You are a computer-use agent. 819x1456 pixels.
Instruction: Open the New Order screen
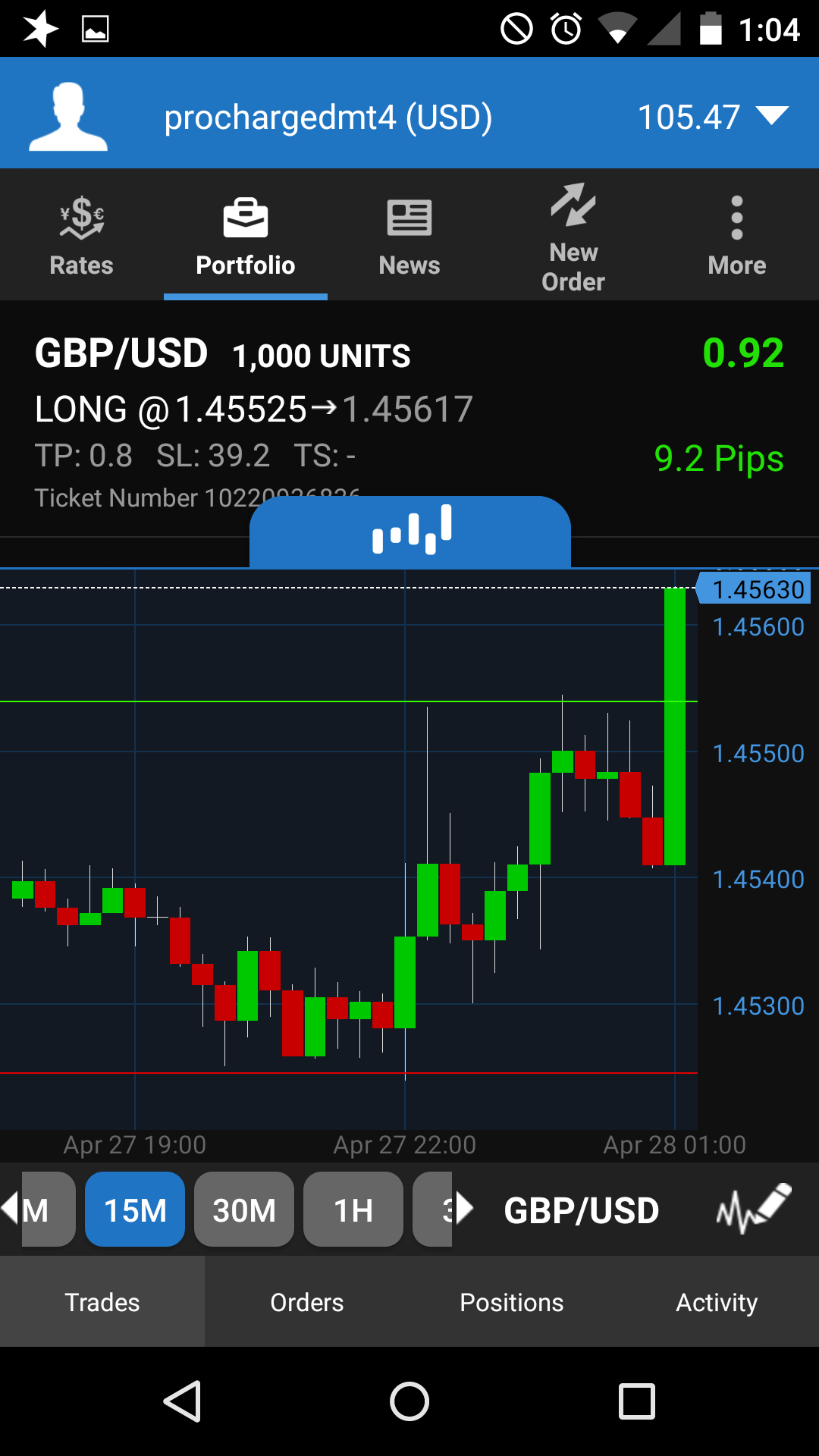[573, 237]
